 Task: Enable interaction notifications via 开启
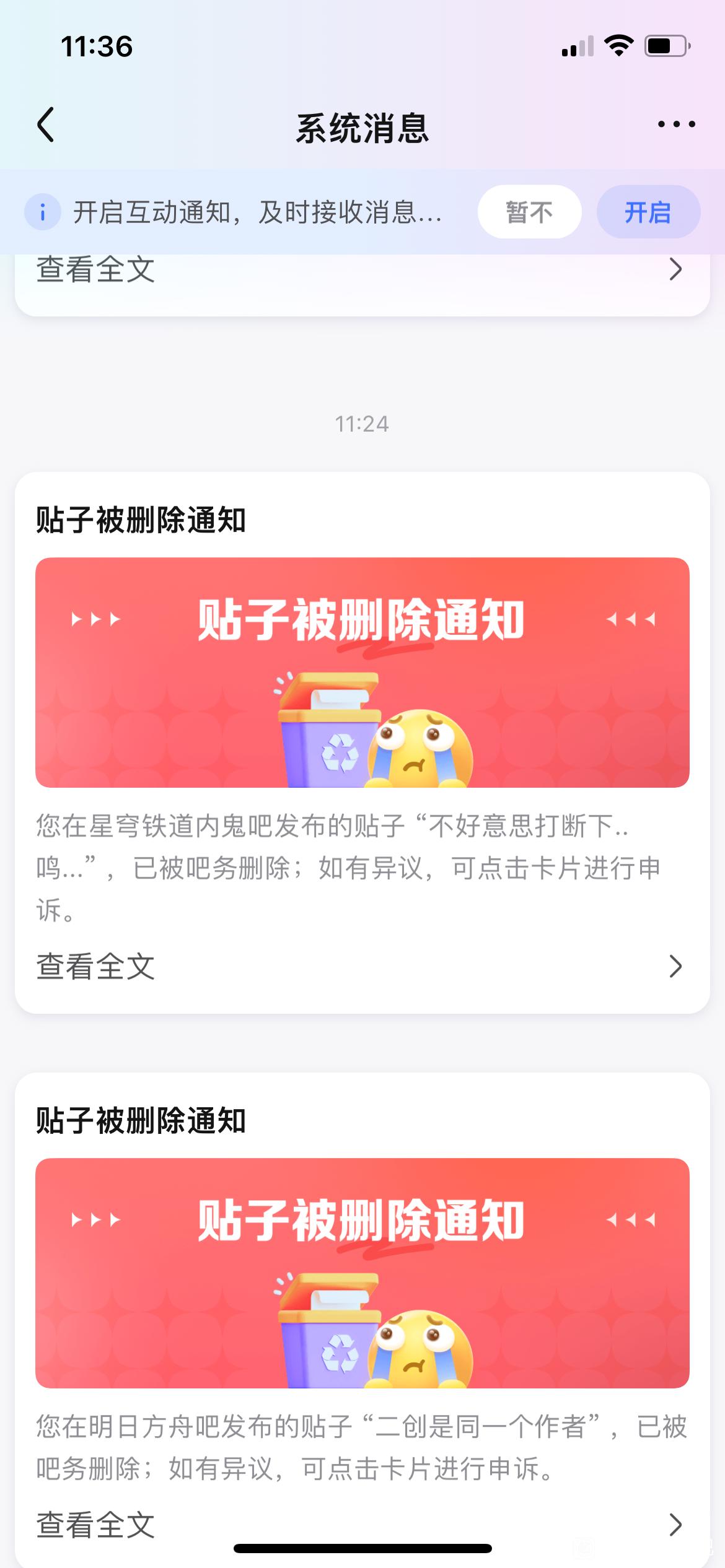tap(648, 212)
